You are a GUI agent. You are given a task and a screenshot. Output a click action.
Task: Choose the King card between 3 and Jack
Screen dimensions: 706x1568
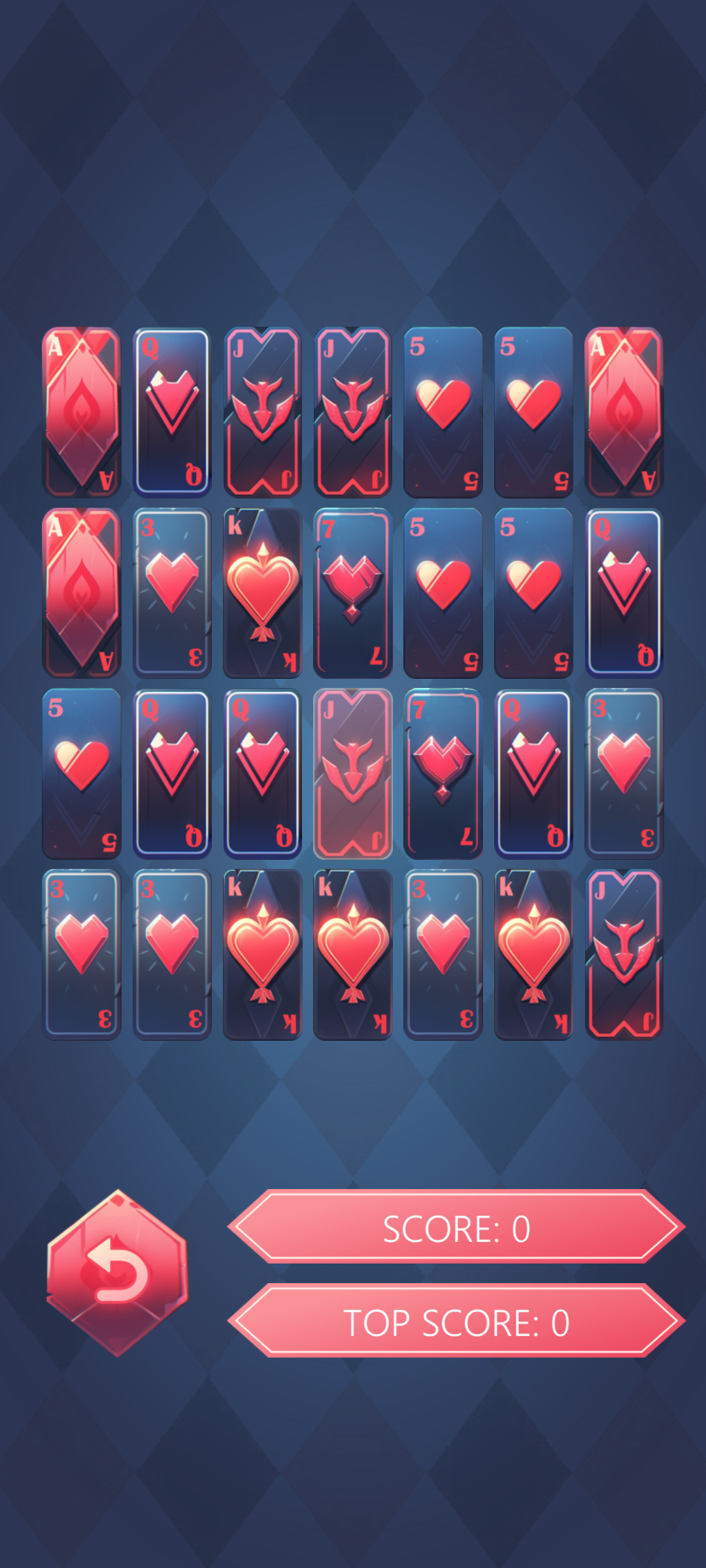[x=533, y=955]
